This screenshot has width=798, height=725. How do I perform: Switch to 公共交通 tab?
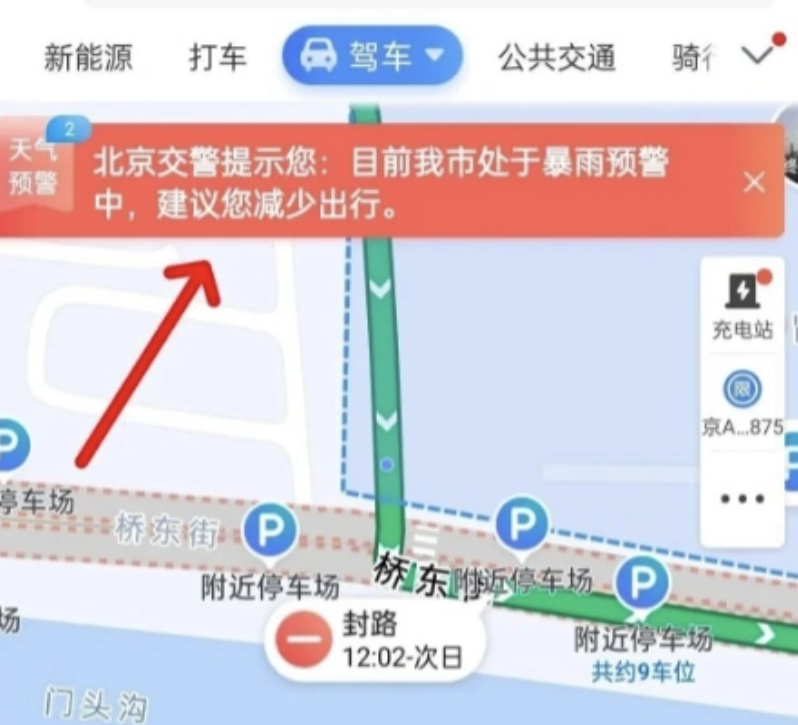[x=556, y=58]
